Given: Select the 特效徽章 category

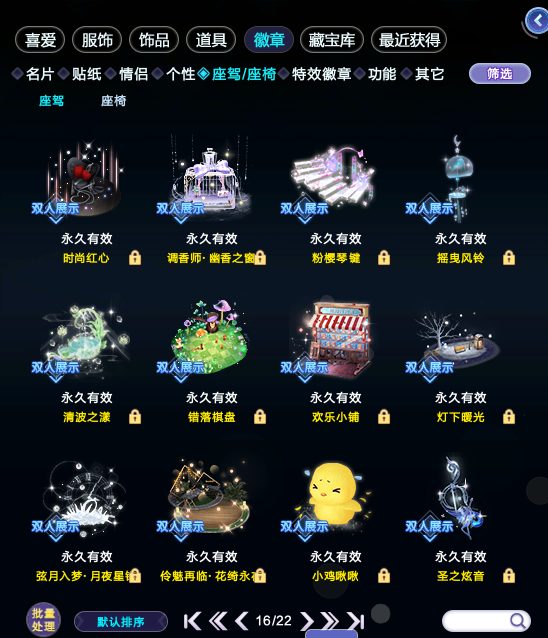Looking at the screenshot, I should [321, 74].
